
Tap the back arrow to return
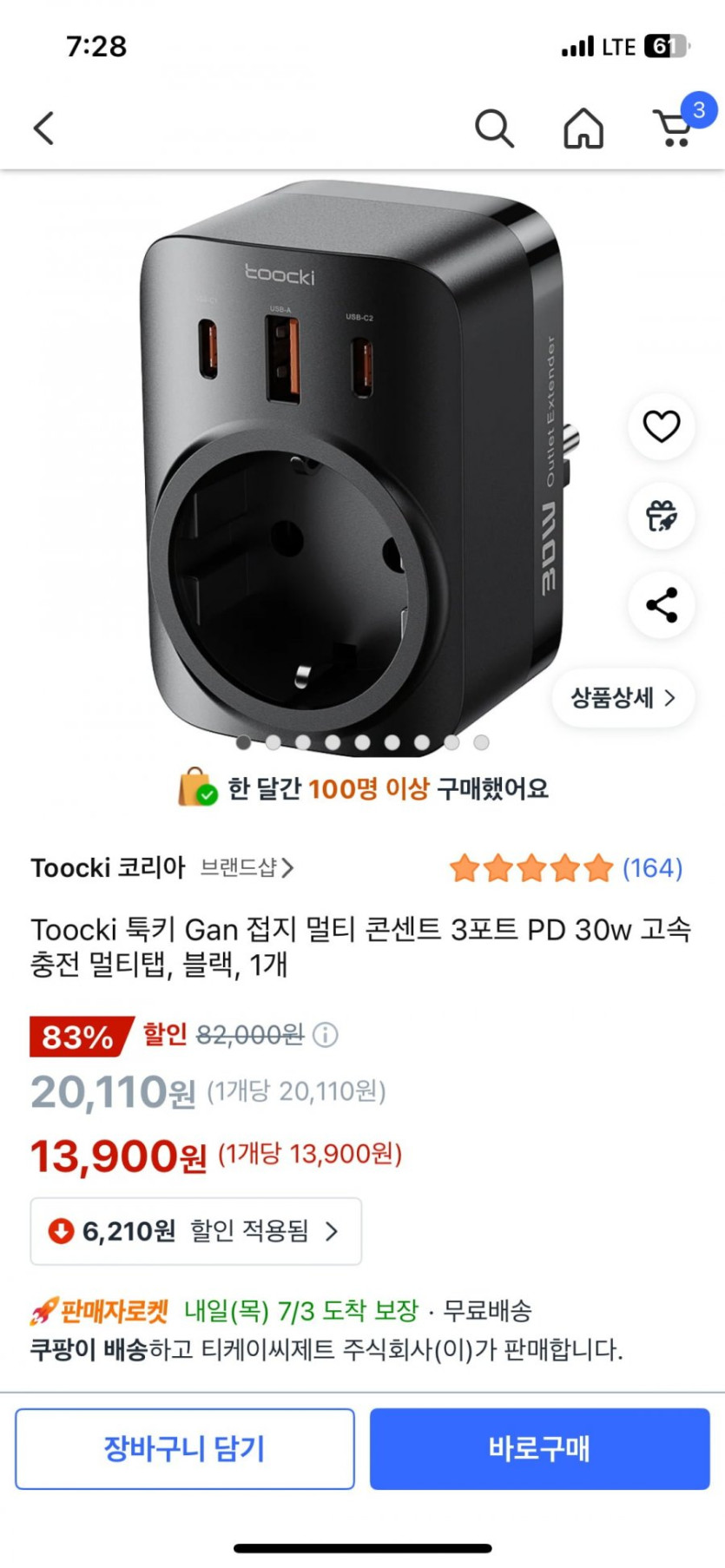tap(44, 128)
